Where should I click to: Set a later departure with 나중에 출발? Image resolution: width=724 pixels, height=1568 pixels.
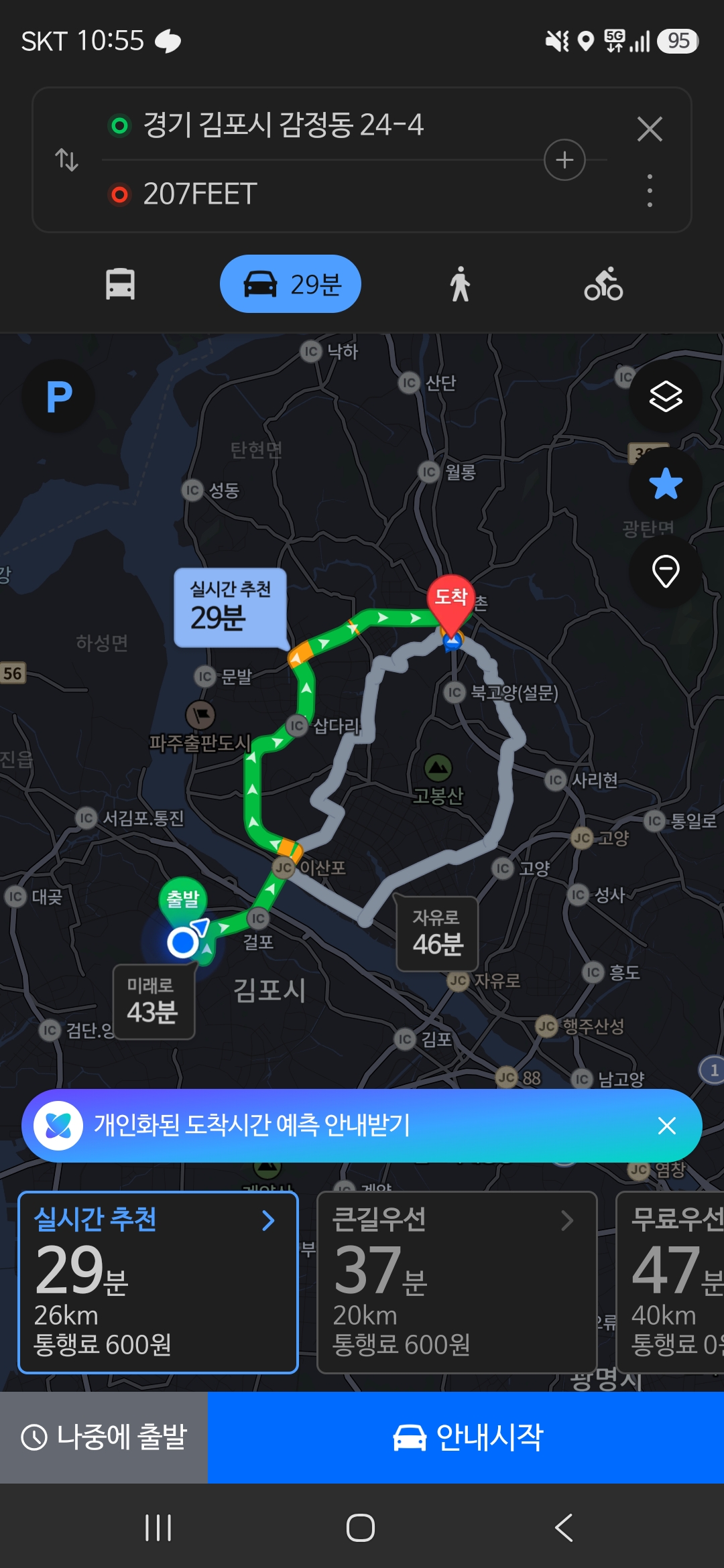[104, 1437]
